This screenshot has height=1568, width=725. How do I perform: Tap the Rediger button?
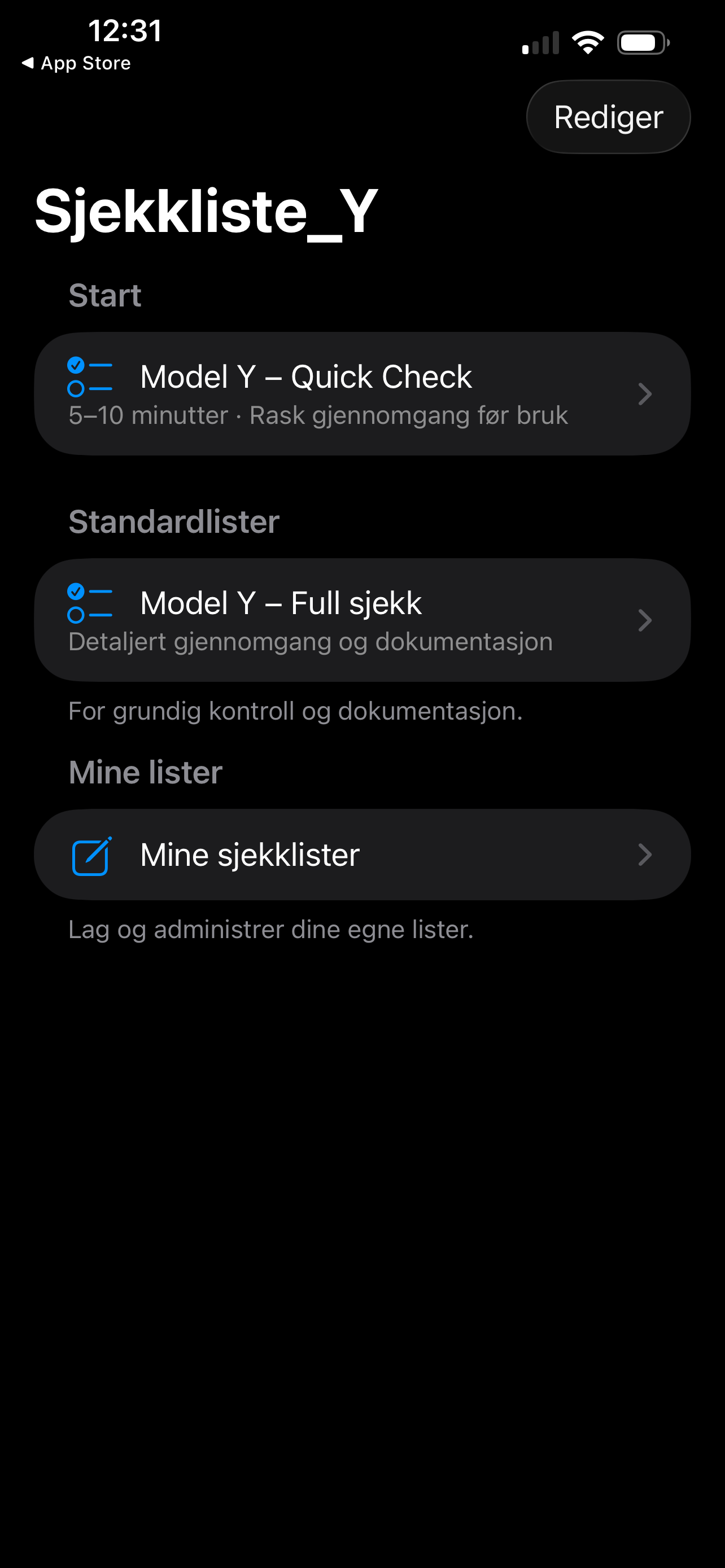608,116
